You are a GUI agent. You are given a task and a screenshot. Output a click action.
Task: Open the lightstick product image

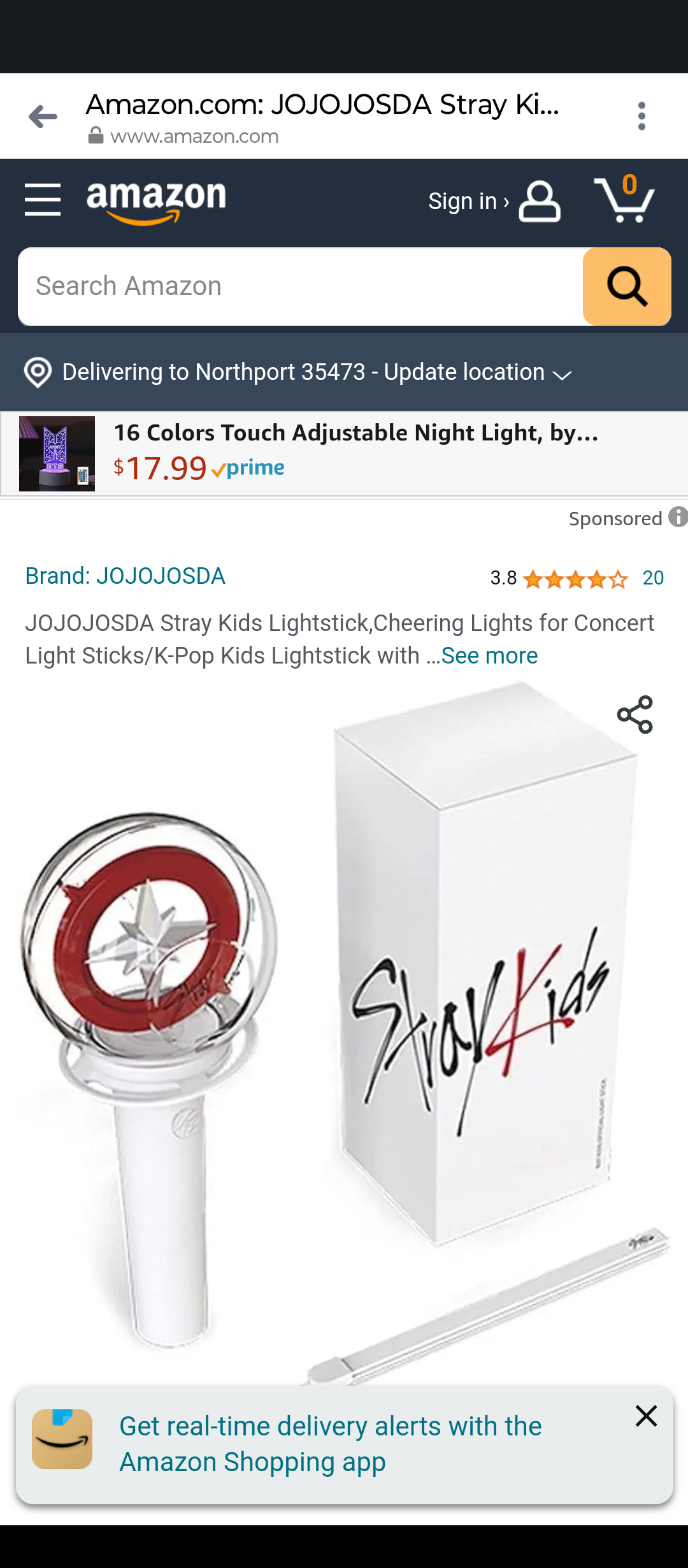point(344,1033)
